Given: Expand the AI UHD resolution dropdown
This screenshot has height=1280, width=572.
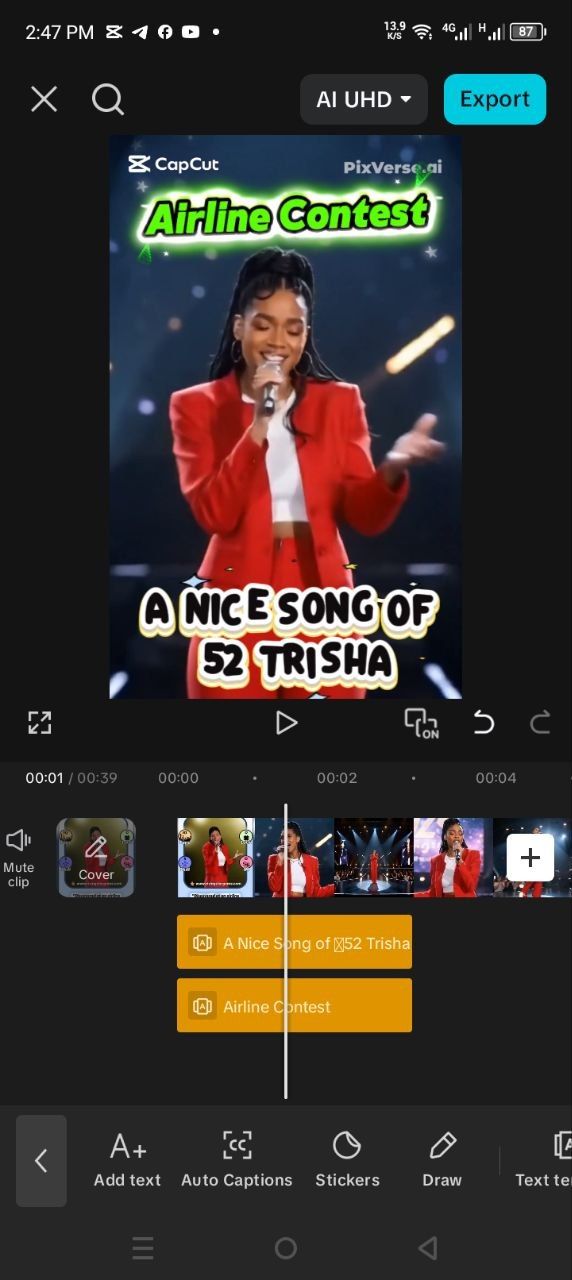Looking at the screenshot, I should 364,99.
